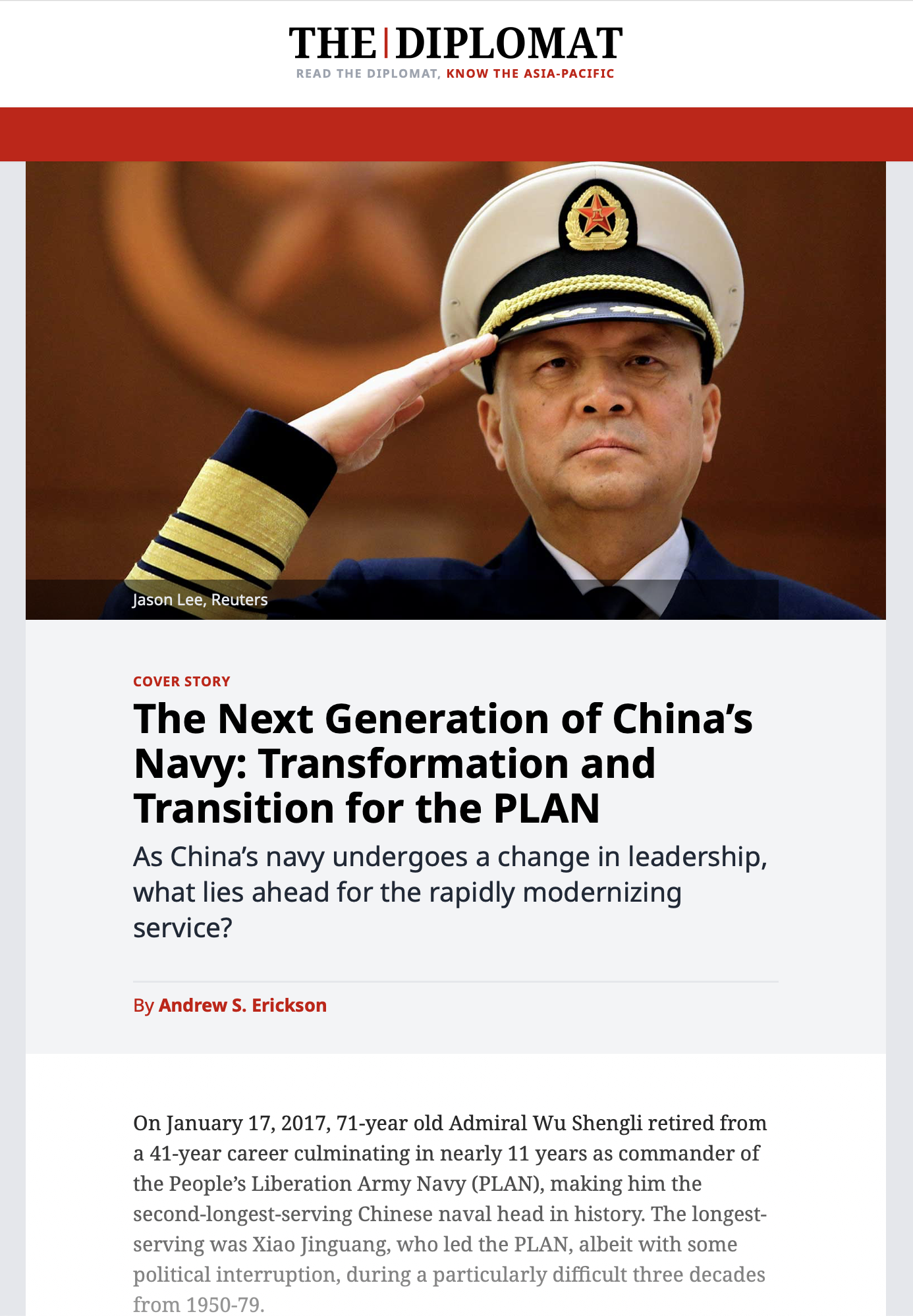Open author Andrew S. Erickson's page
913x1316 pixels.
(242, 1005)
